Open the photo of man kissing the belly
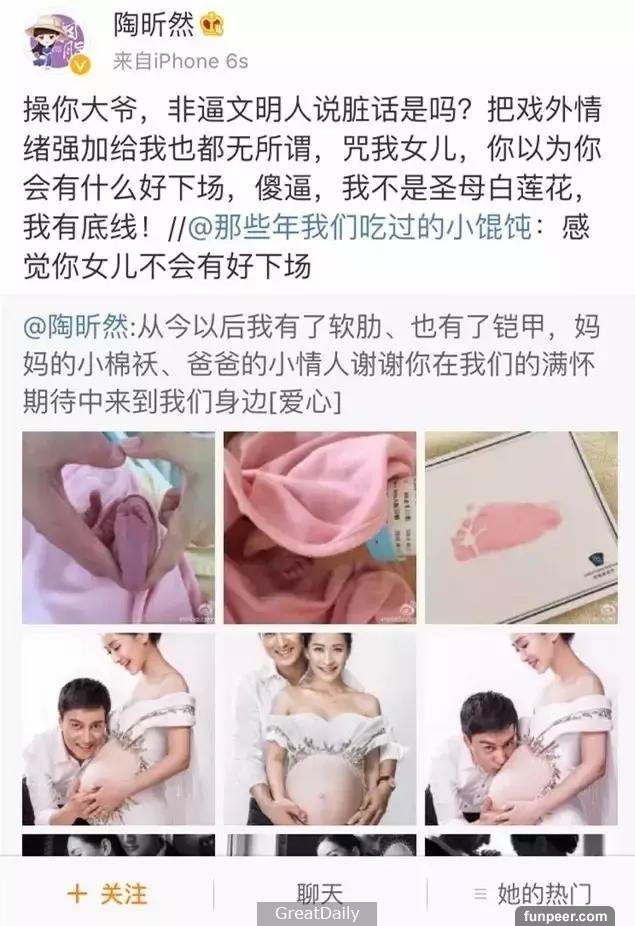 pos(520,728)
